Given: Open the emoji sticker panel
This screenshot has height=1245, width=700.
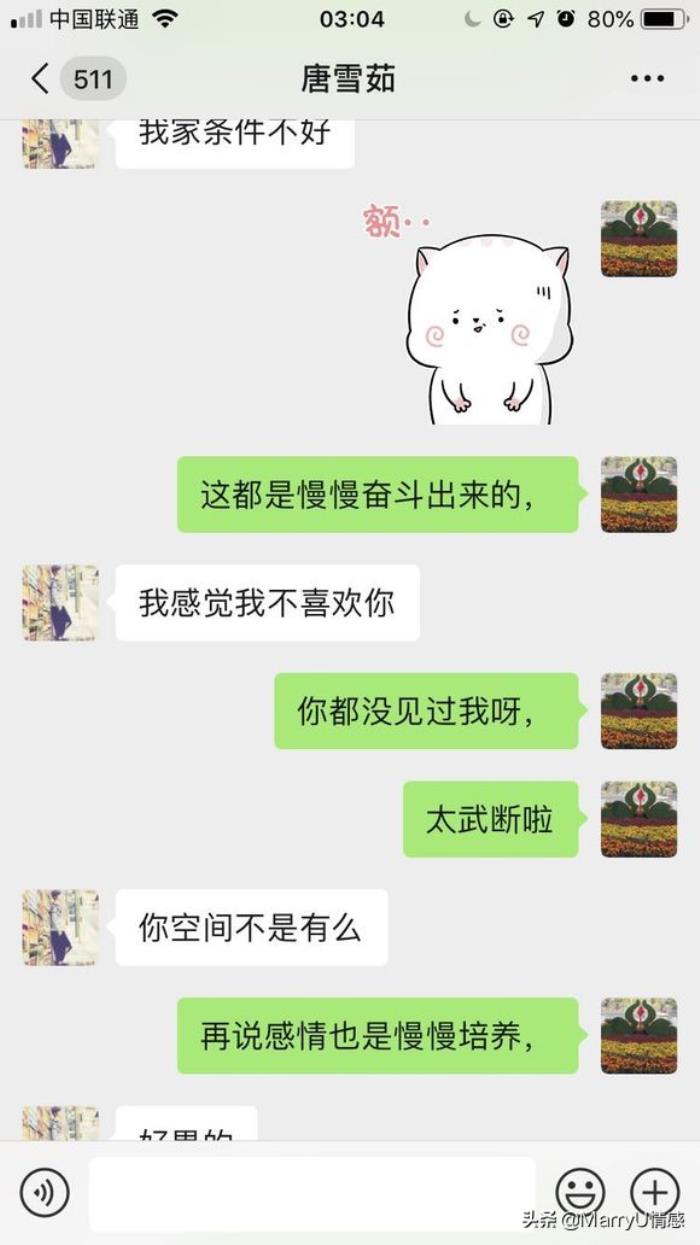Looking at the screenshot, I should 580,1192.
